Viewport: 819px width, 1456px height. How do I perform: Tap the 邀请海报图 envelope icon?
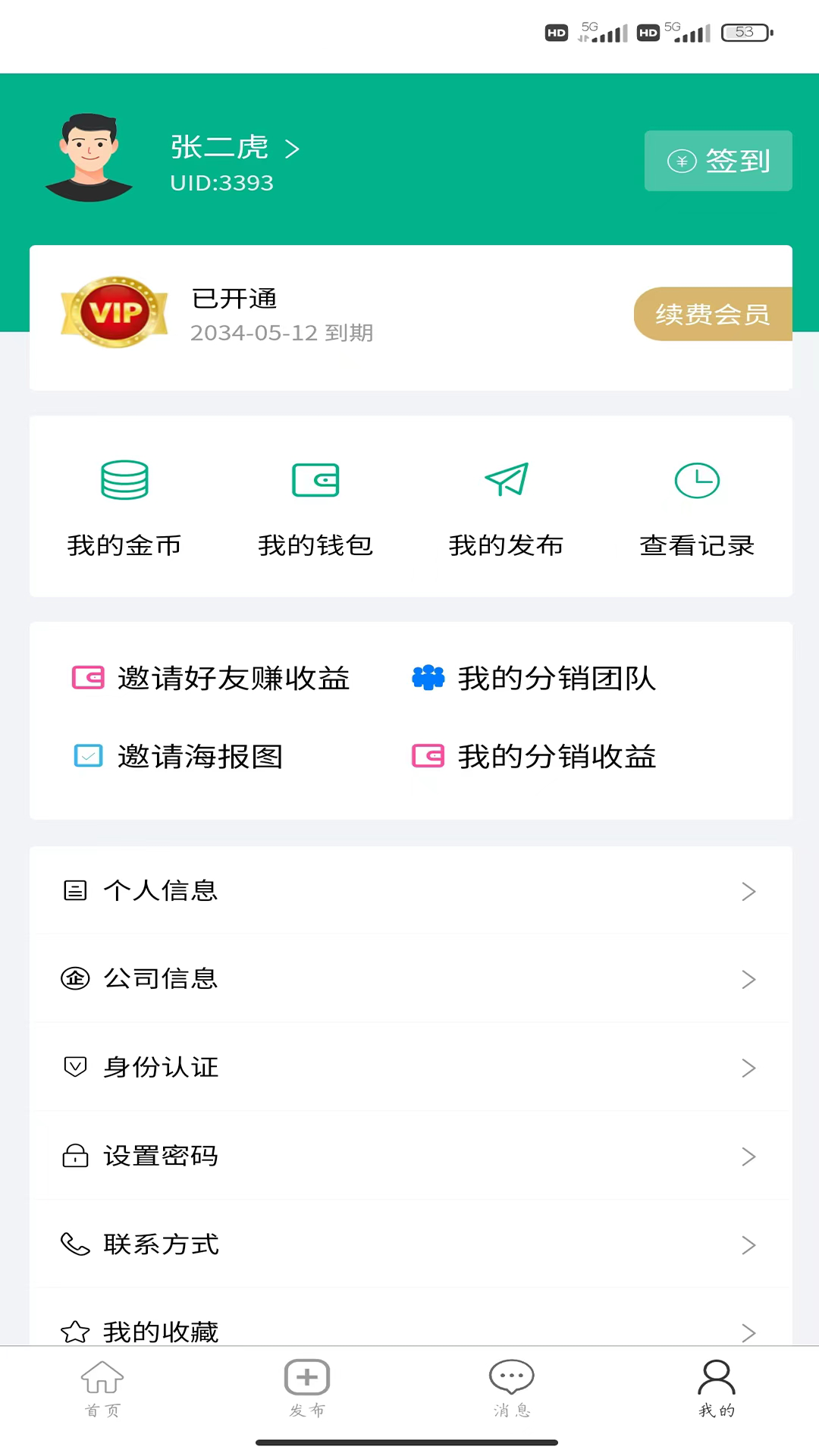click(x=88, y=756)
